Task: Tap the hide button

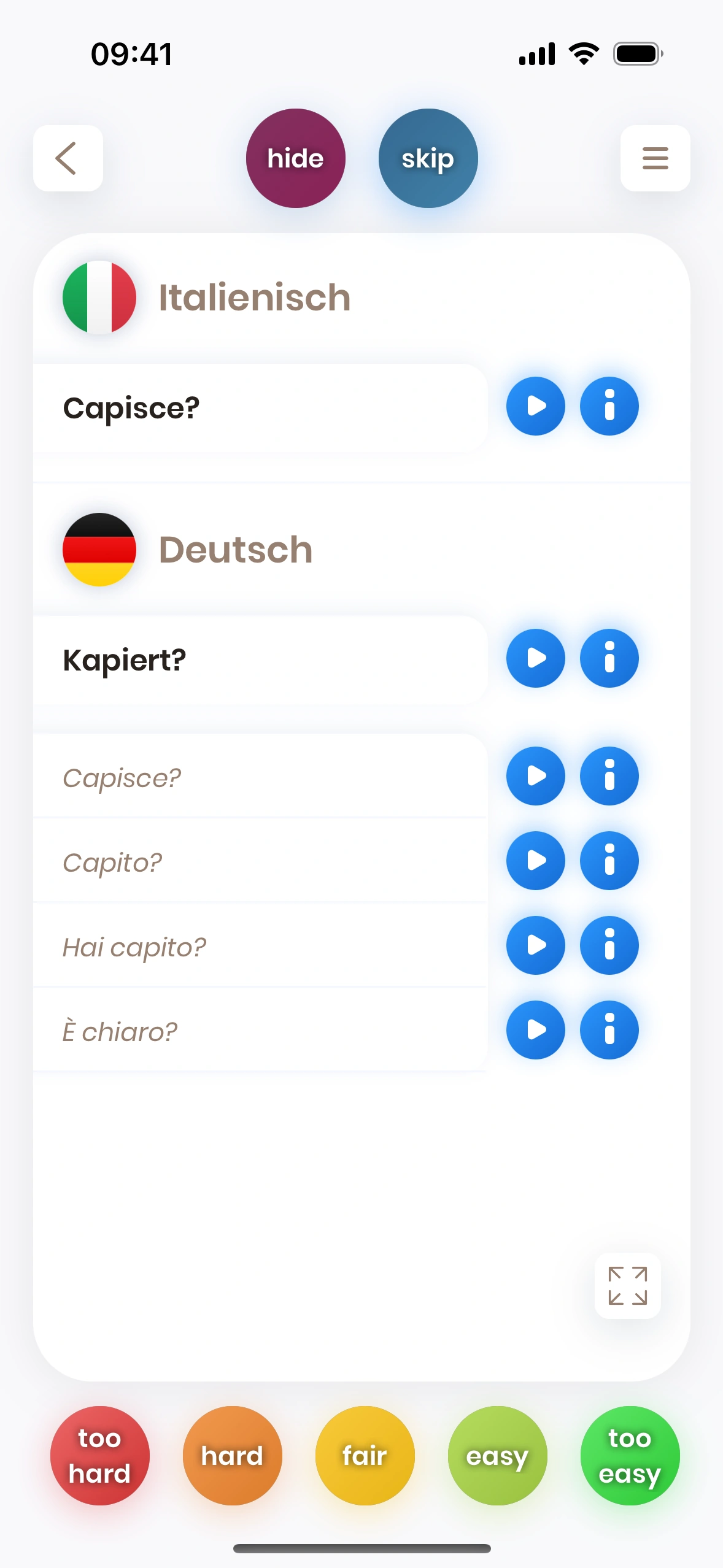Action: click(x=295, y=158)
